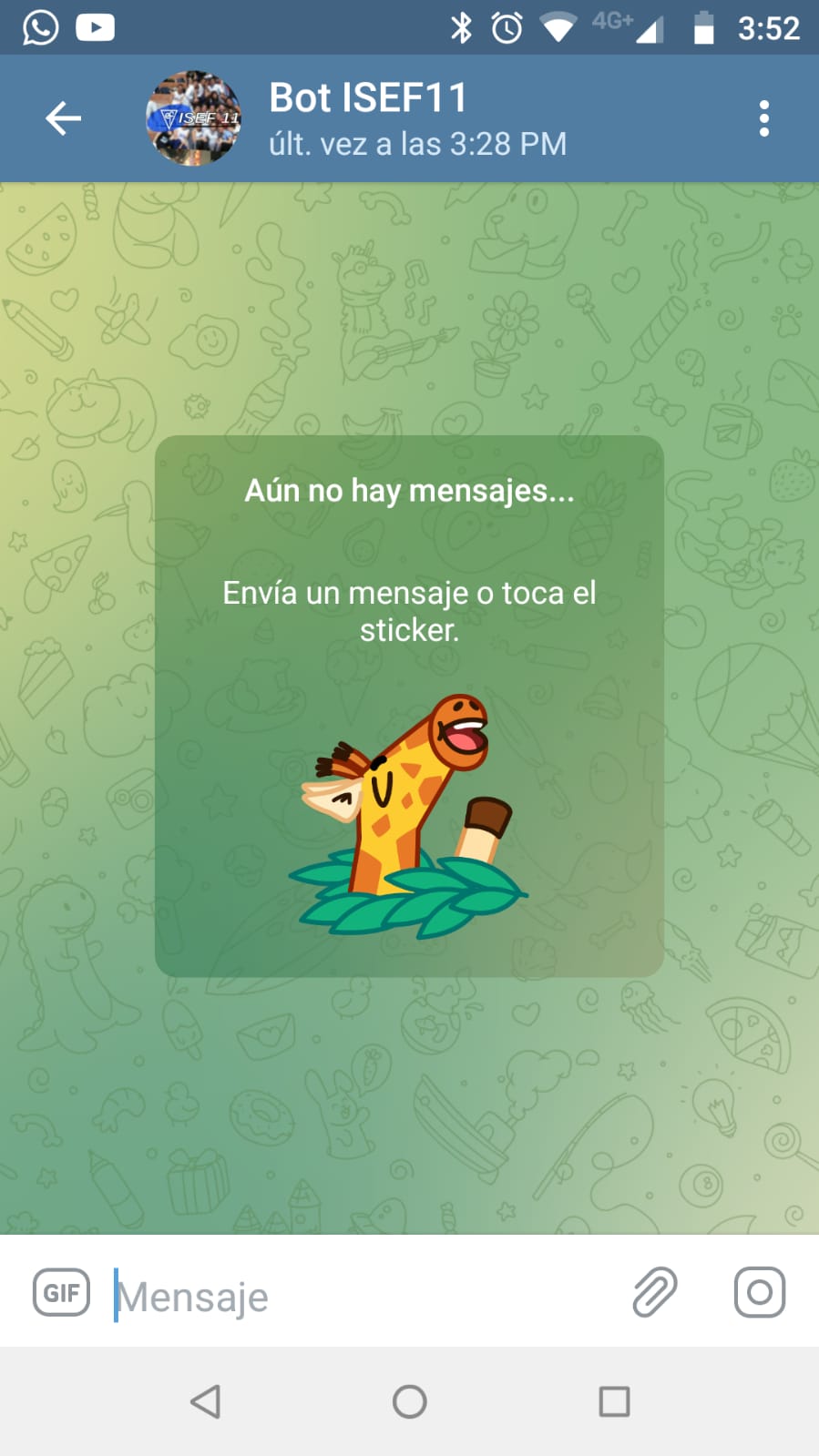Open the three-dot overflow menu
This screenshot has height=1456, width=819.
[763, 118]
